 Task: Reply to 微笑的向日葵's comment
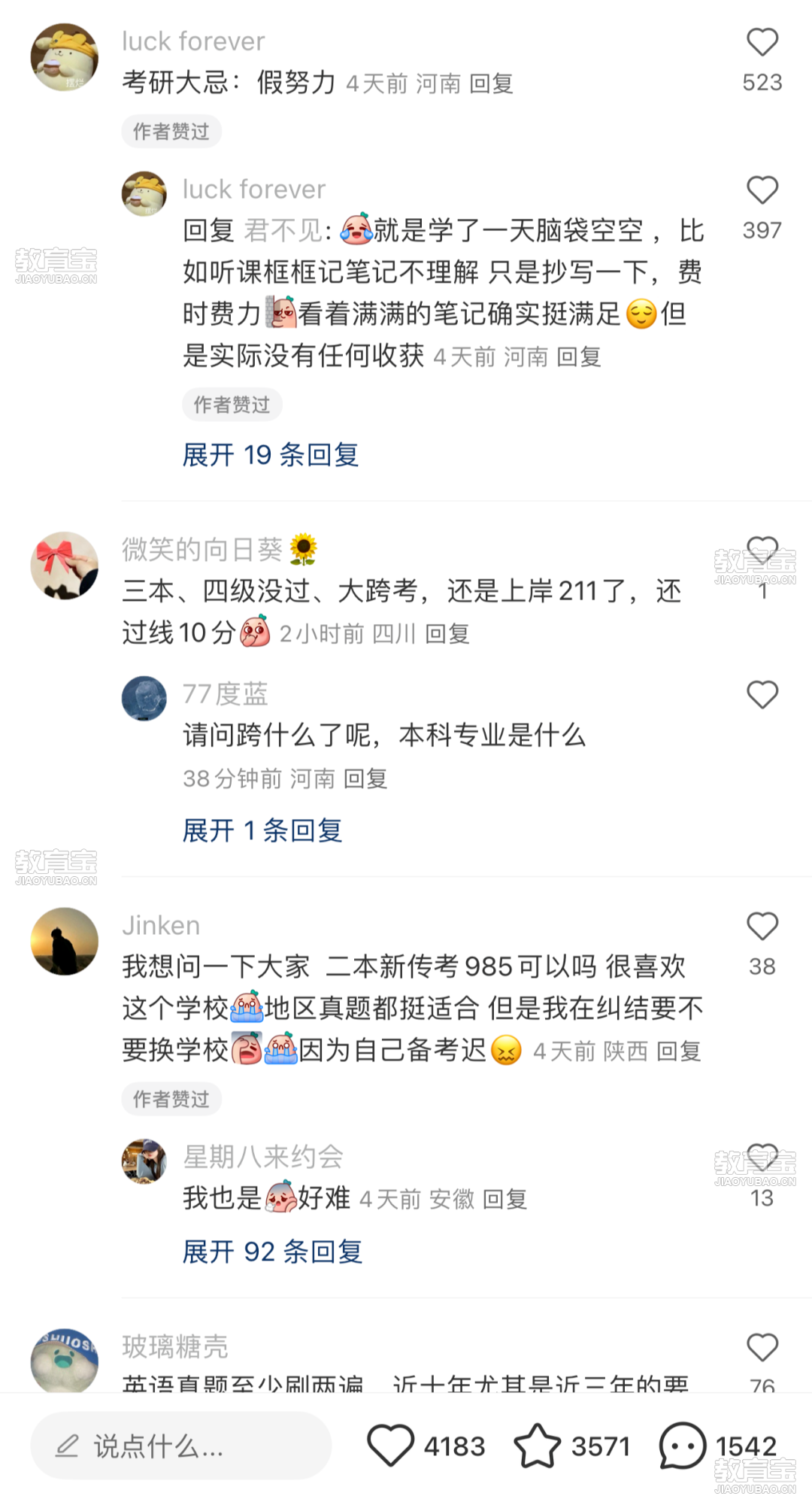447,635
